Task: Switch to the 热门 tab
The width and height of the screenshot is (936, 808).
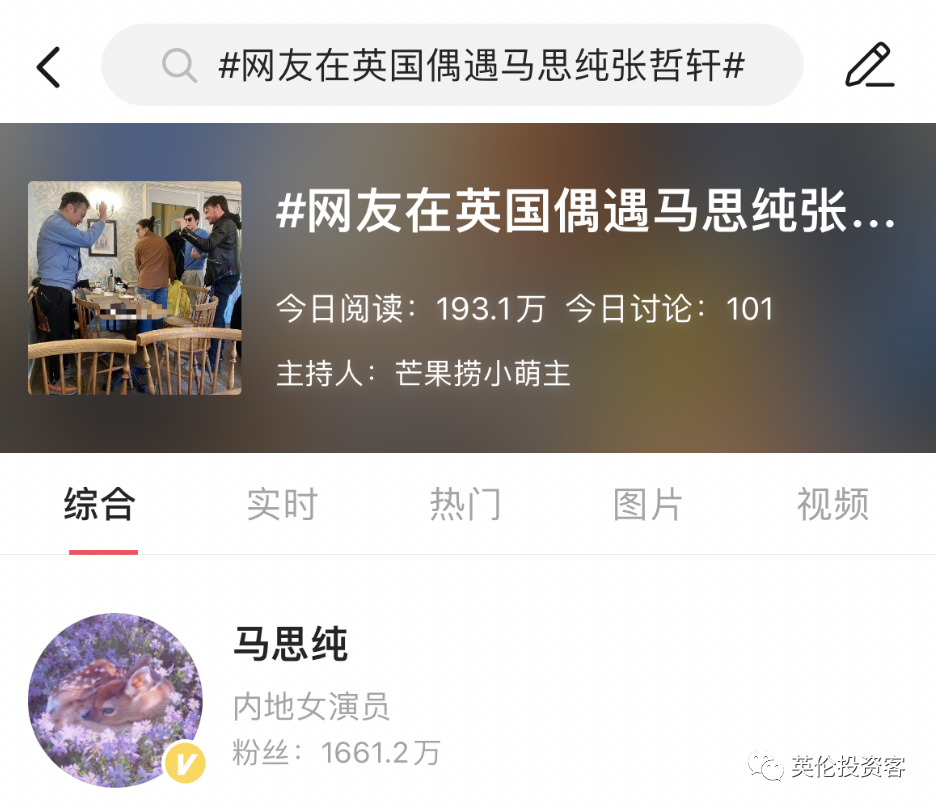Action: pyautogui.click(x=466, y=504)
